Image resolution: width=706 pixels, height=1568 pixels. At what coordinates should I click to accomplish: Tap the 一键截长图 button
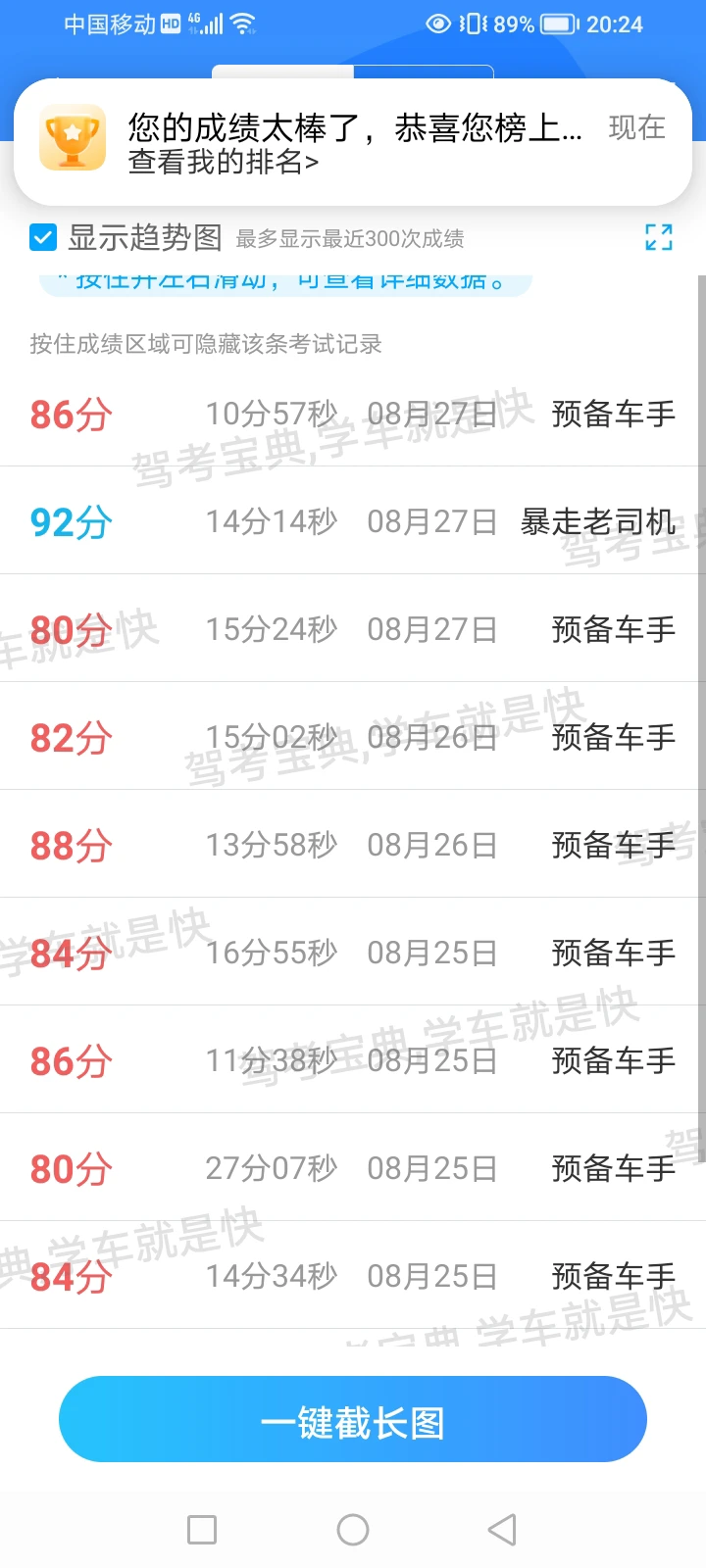coord(353,1419)
